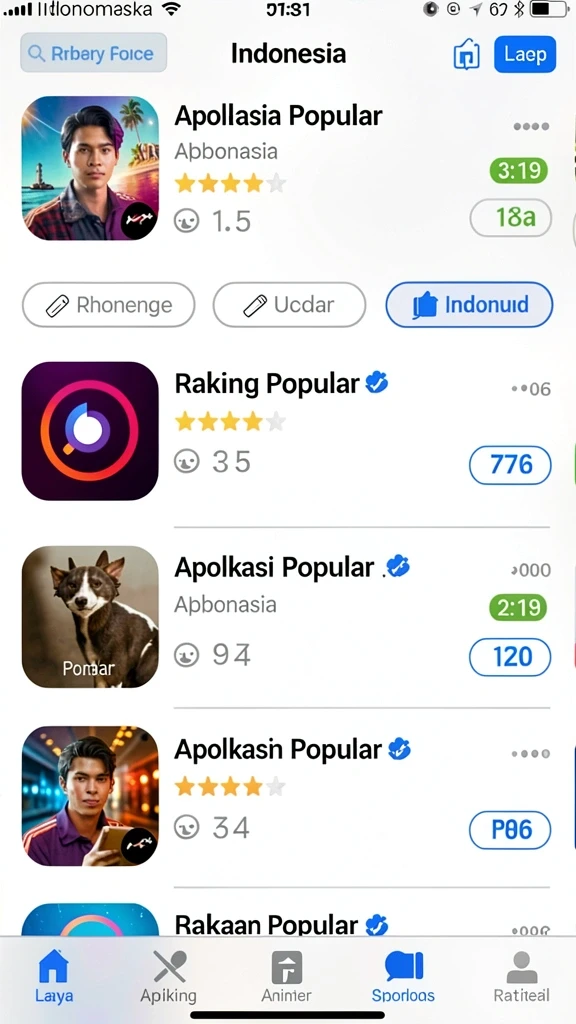Tap the 776 button for Raking Popular
Image resolution: width=576 pixels, height=1024 pixels.
(511, 465)
